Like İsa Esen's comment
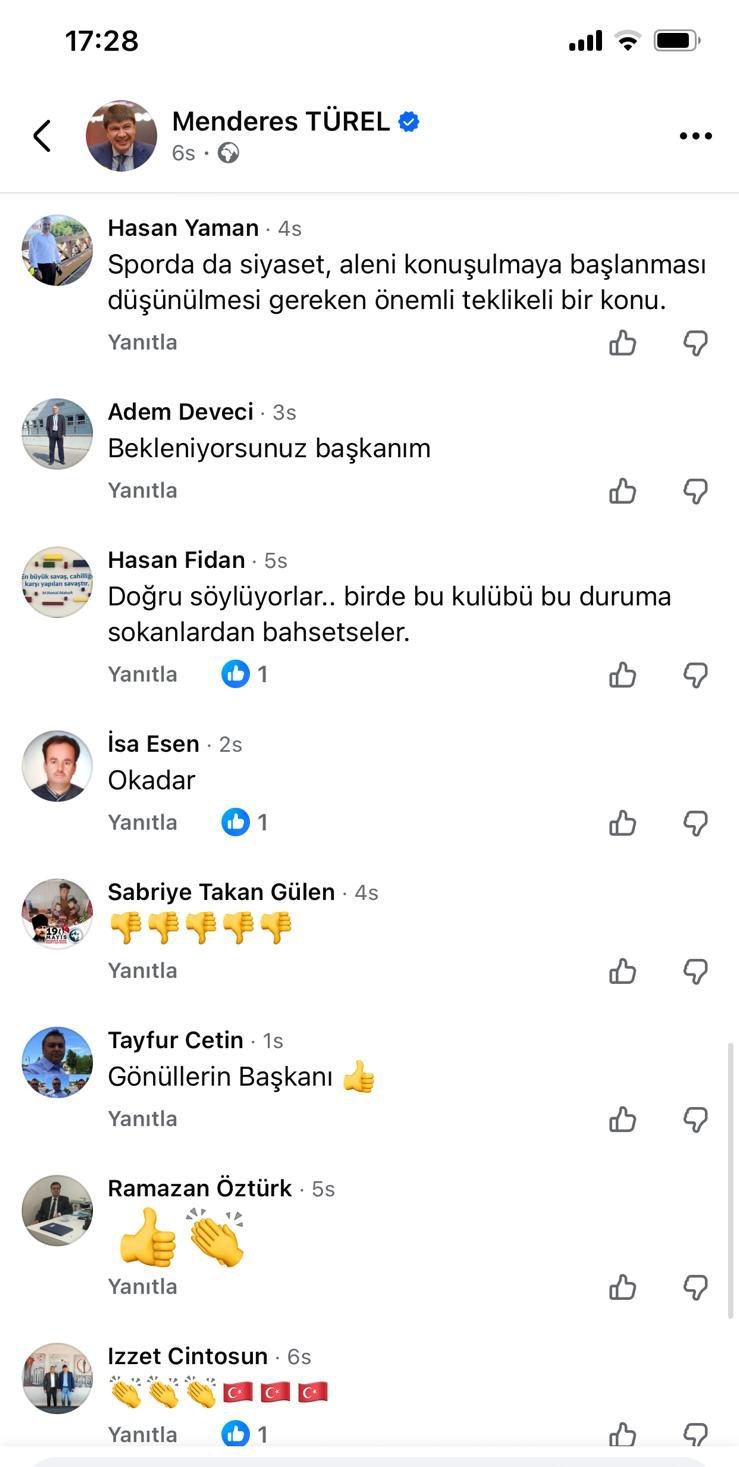 pos(623,823)
